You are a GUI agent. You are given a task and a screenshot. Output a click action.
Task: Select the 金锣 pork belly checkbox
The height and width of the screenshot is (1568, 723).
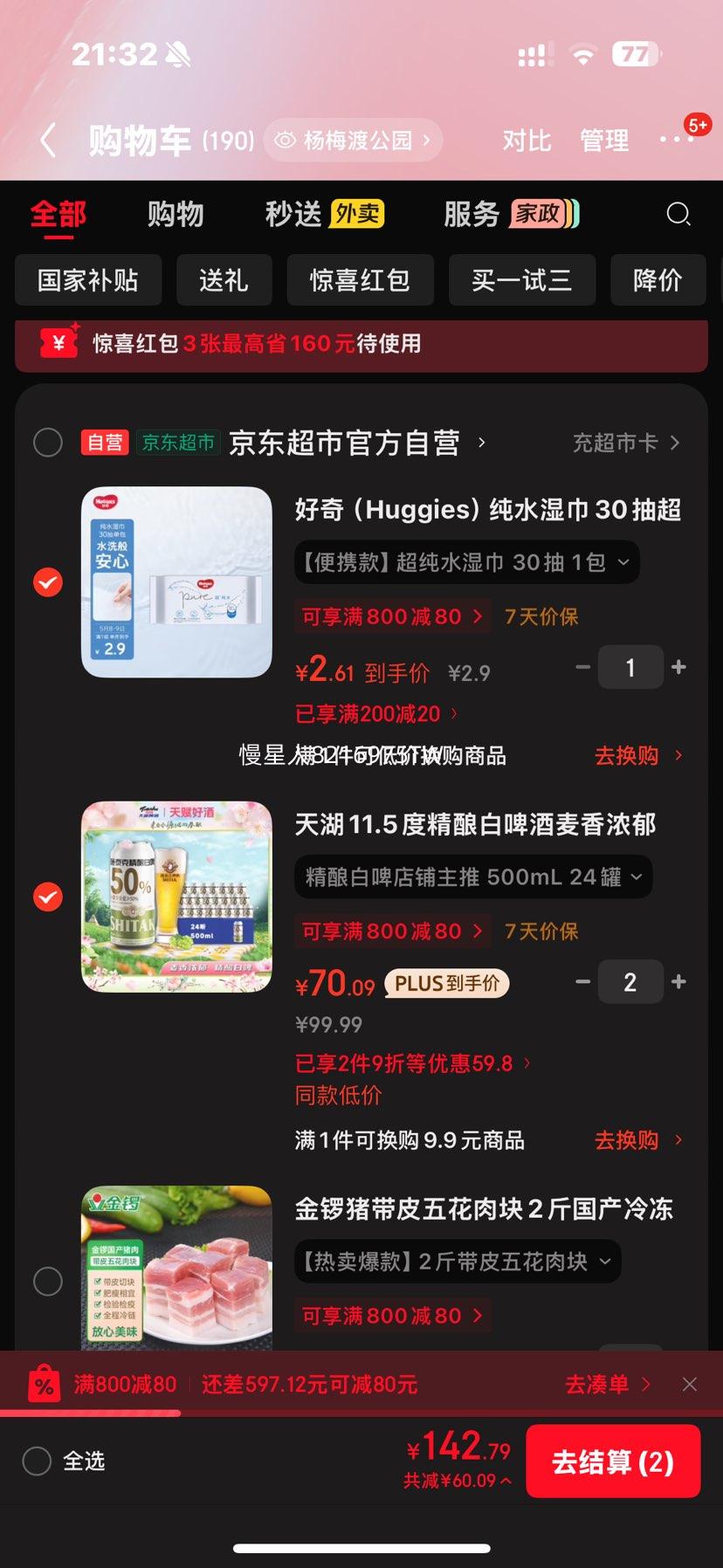tap(48, 1282)
